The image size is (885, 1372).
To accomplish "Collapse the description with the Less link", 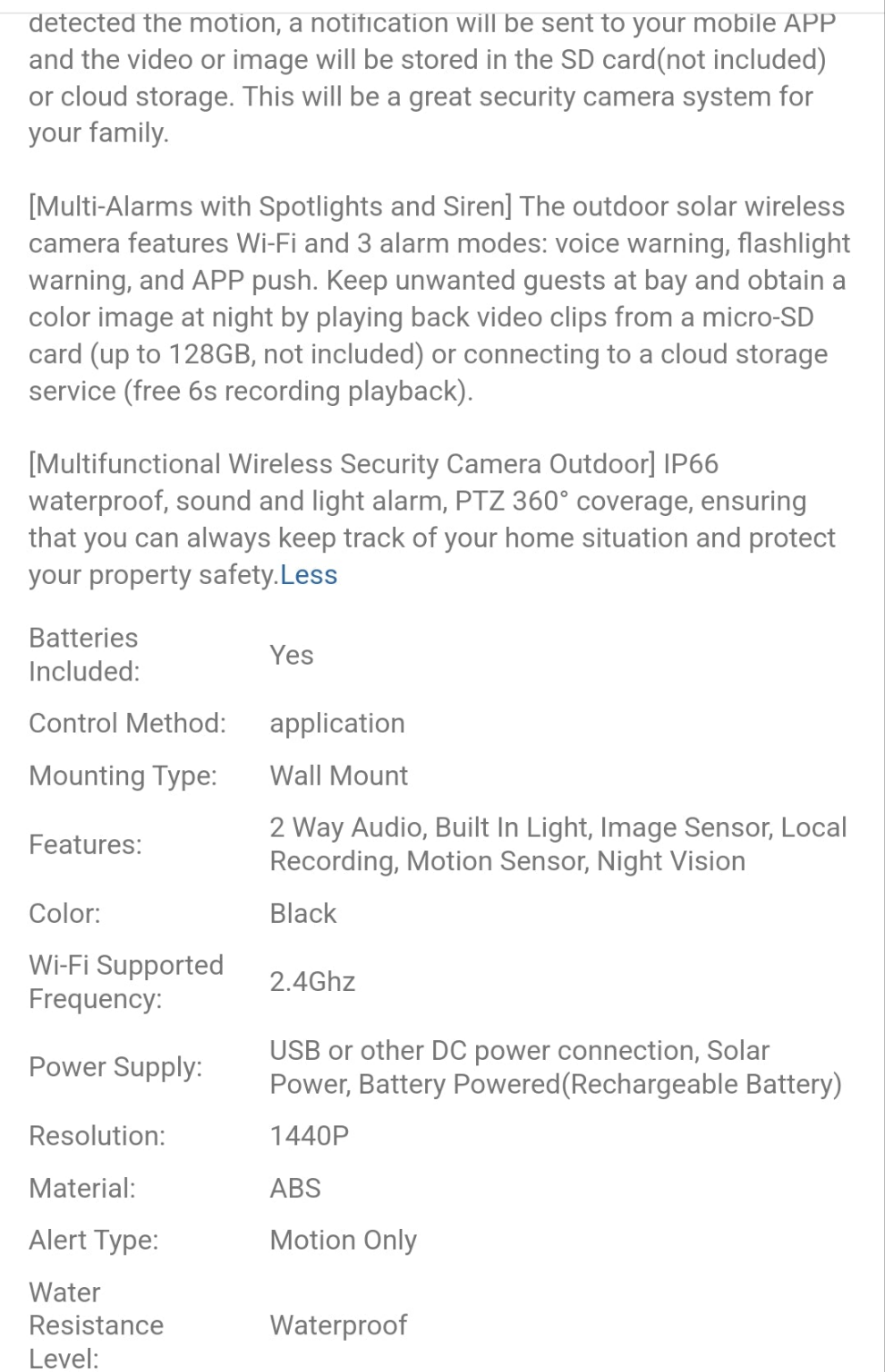I will (309, 574).
